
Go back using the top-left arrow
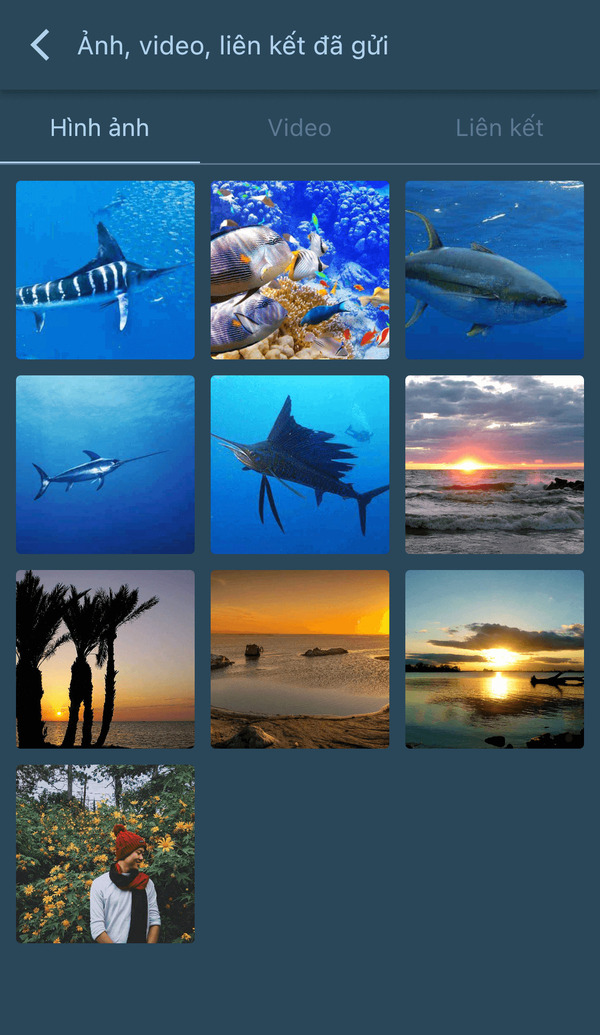coord(40,45)
